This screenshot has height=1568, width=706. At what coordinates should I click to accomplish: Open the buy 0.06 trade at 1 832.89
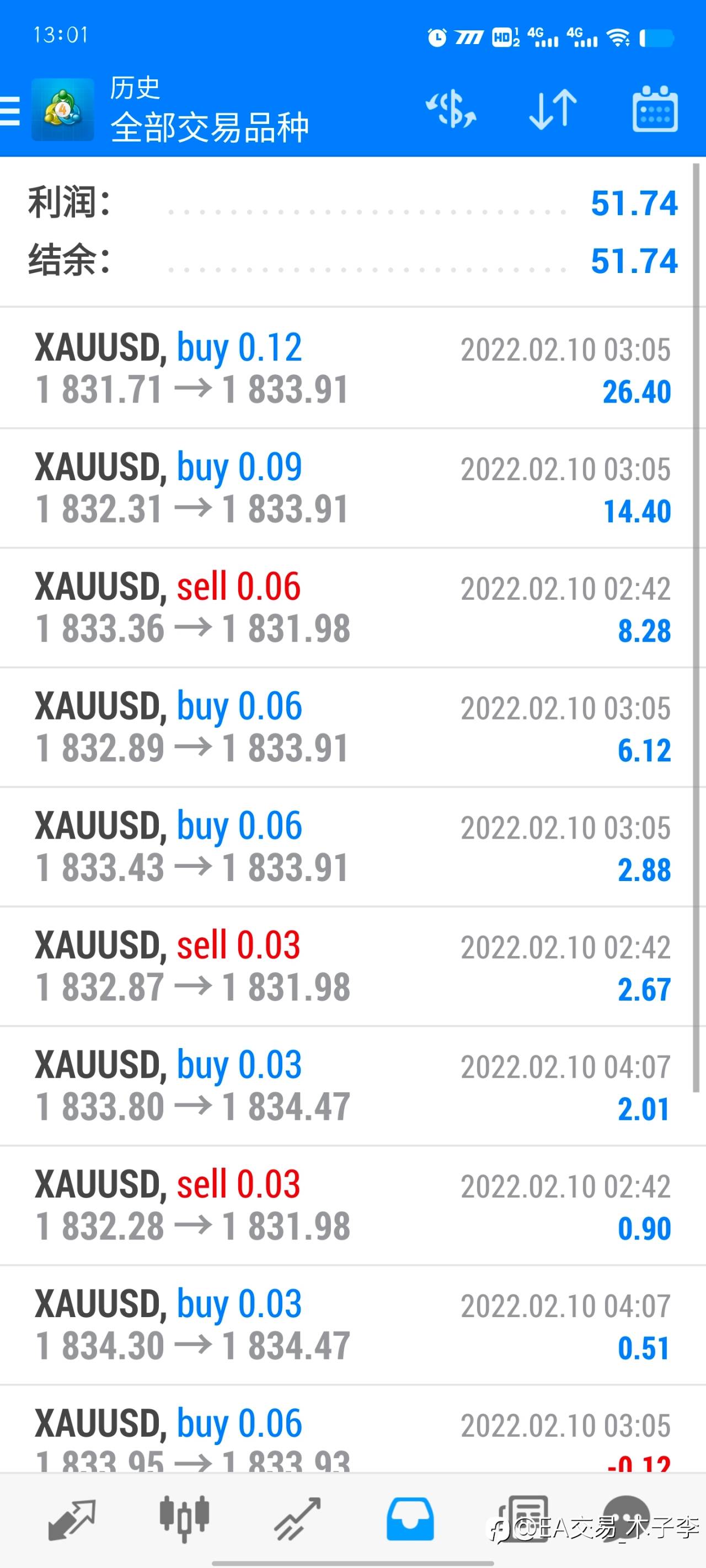pyautogui.click(x=352, y=727)
